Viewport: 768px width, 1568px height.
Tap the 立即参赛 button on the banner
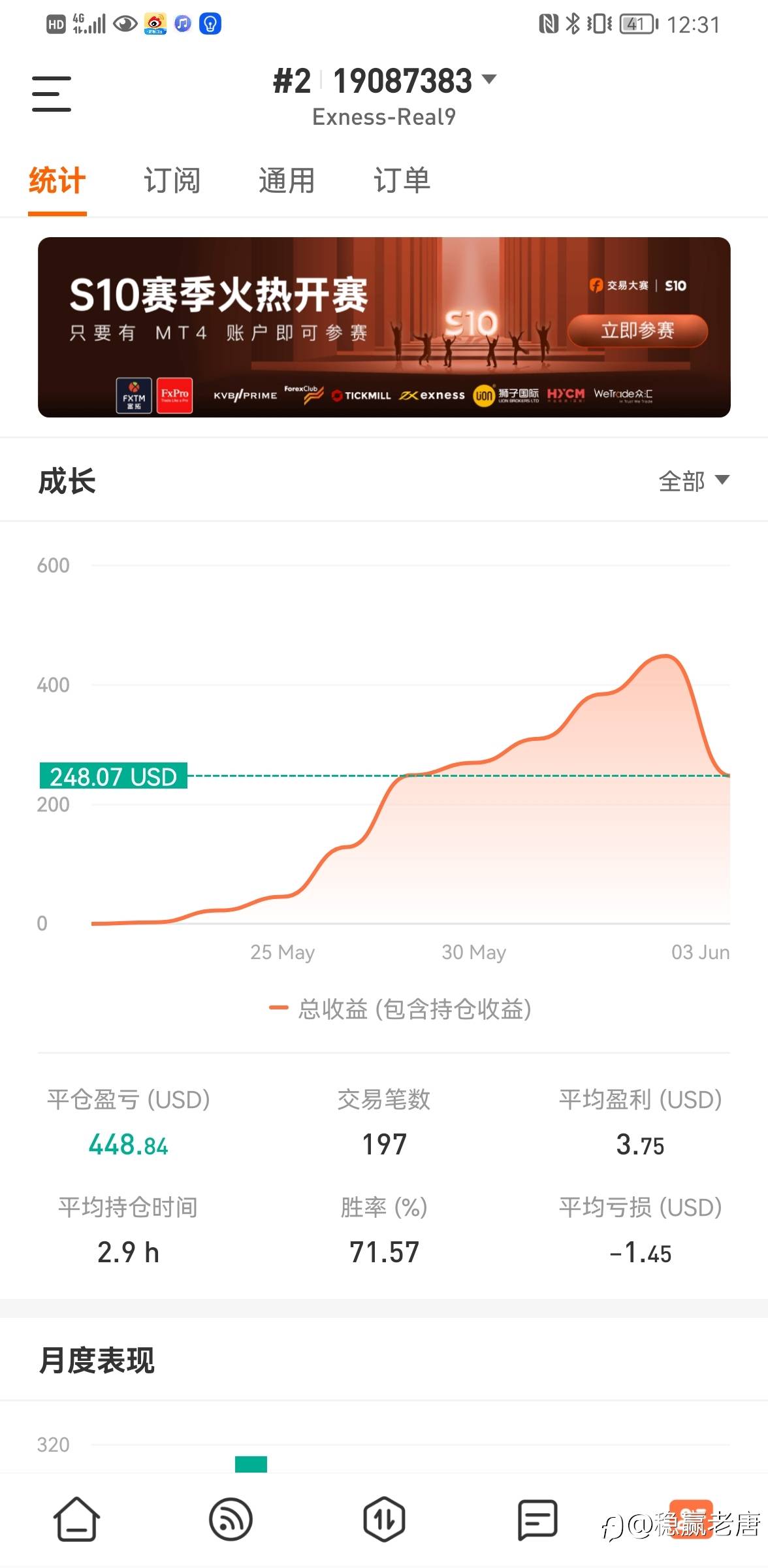point(637,331)
